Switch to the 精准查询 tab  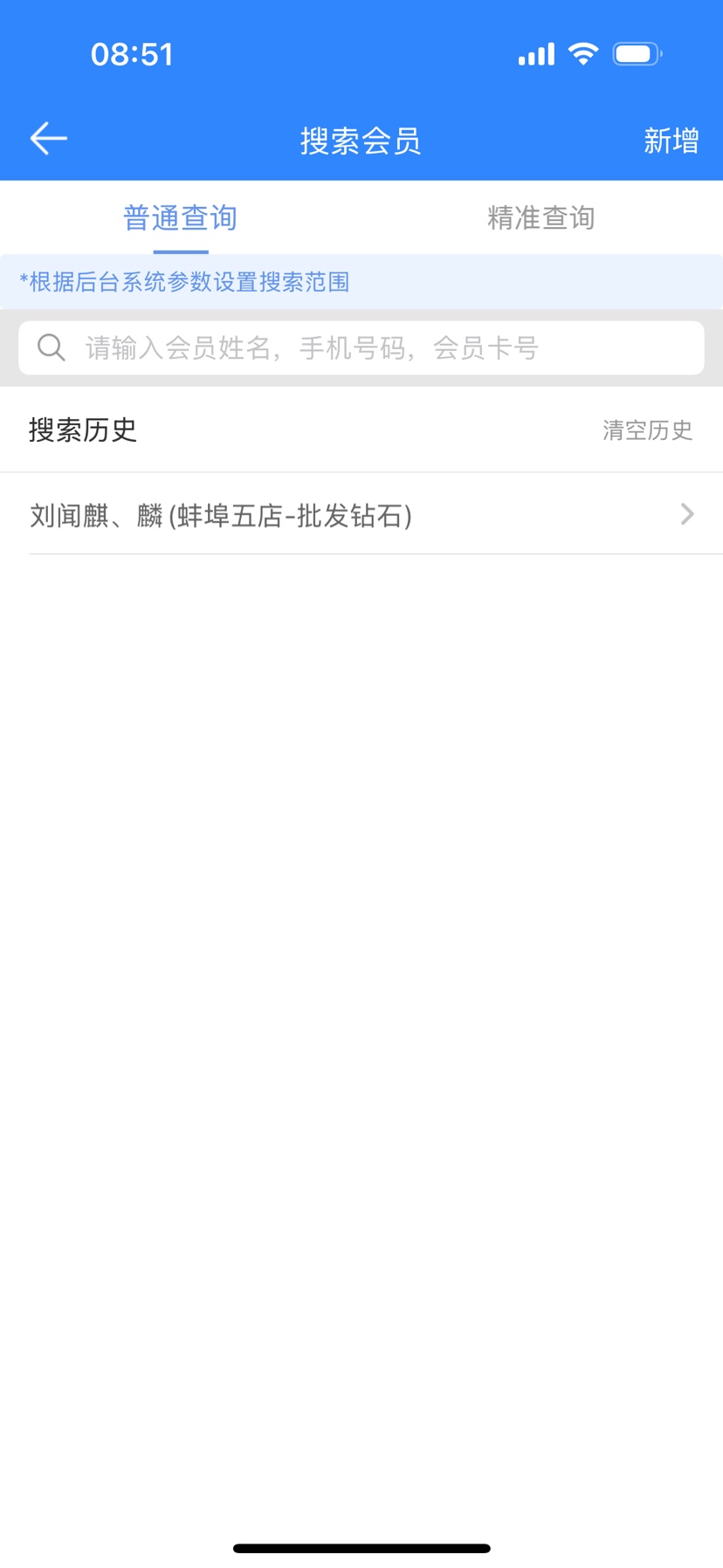coord(541,218)
